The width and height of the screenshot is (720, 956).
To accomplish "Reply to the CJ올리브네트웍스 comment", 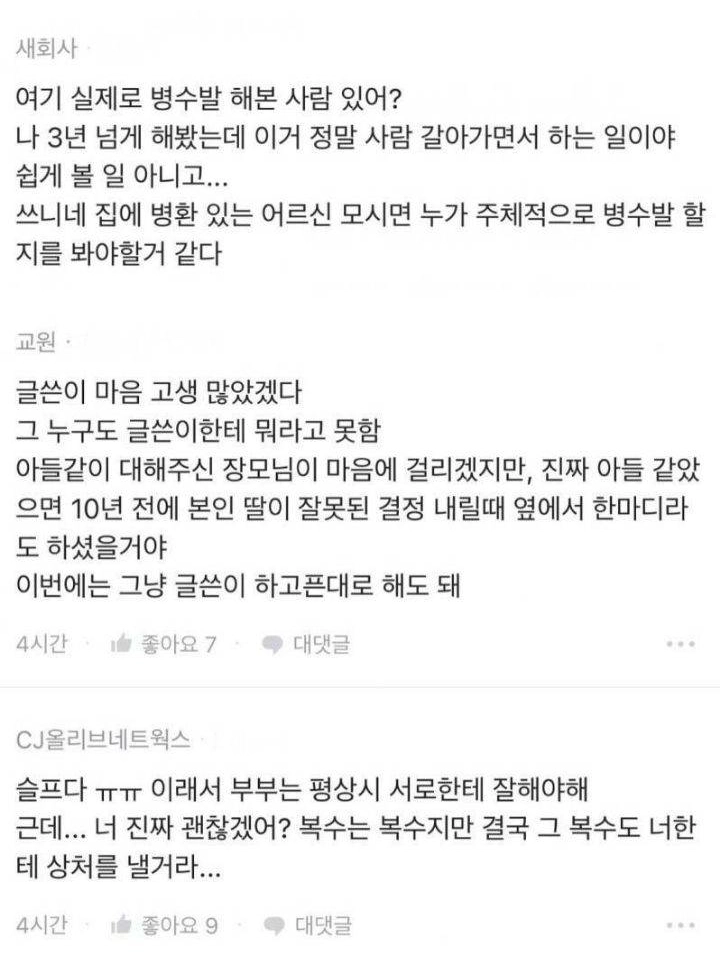I will point(306,925).
